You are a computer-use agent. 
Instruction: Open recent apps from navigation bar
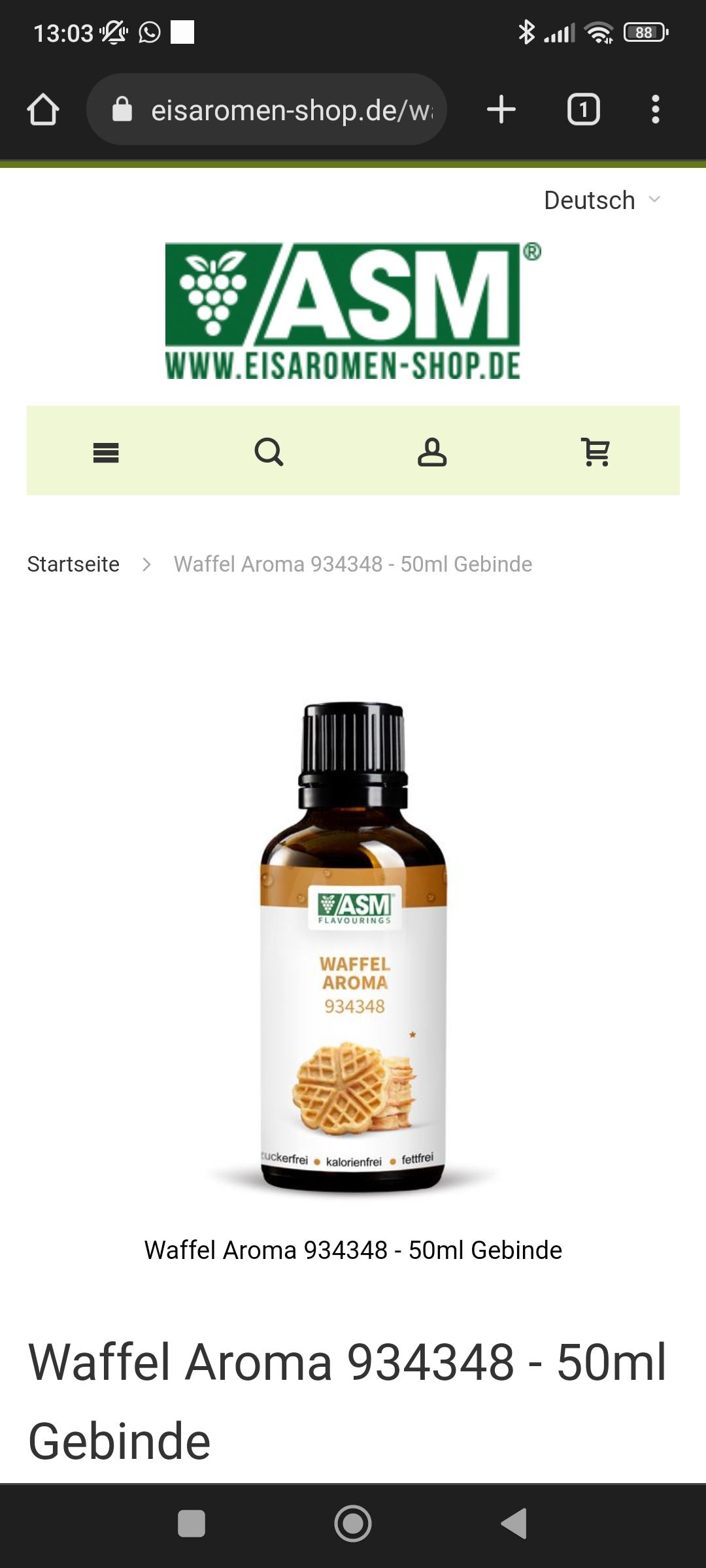click(192, 1524)
